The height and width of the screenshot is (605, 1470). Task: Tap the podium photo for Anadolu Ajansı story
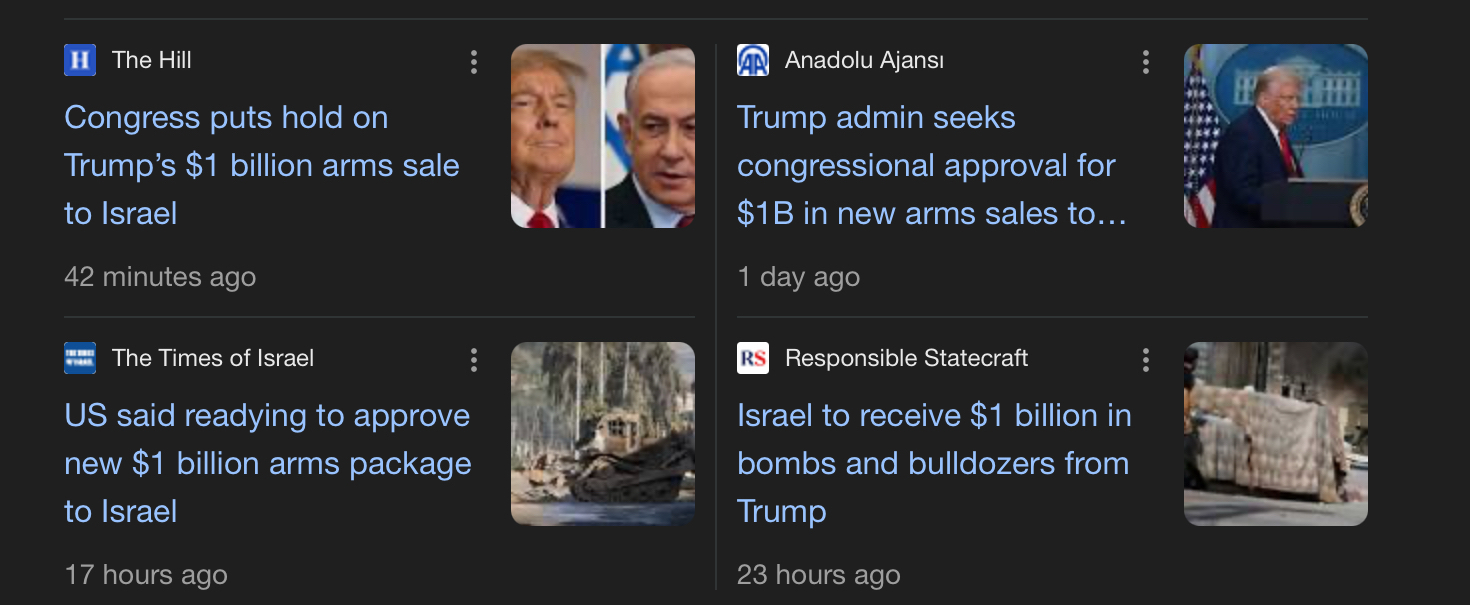pyautogui.click(x=1275, y=136)
